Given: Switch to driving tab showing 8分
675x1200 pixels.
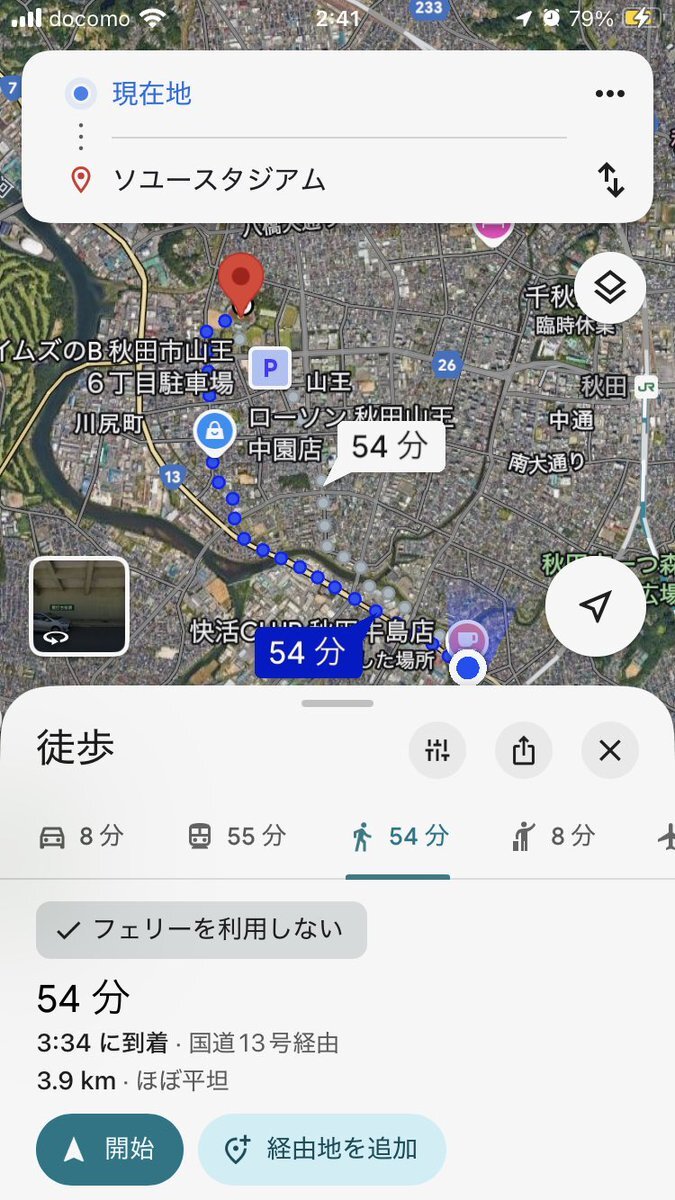Looking at the screenshot, I should (x=81, y=836).
